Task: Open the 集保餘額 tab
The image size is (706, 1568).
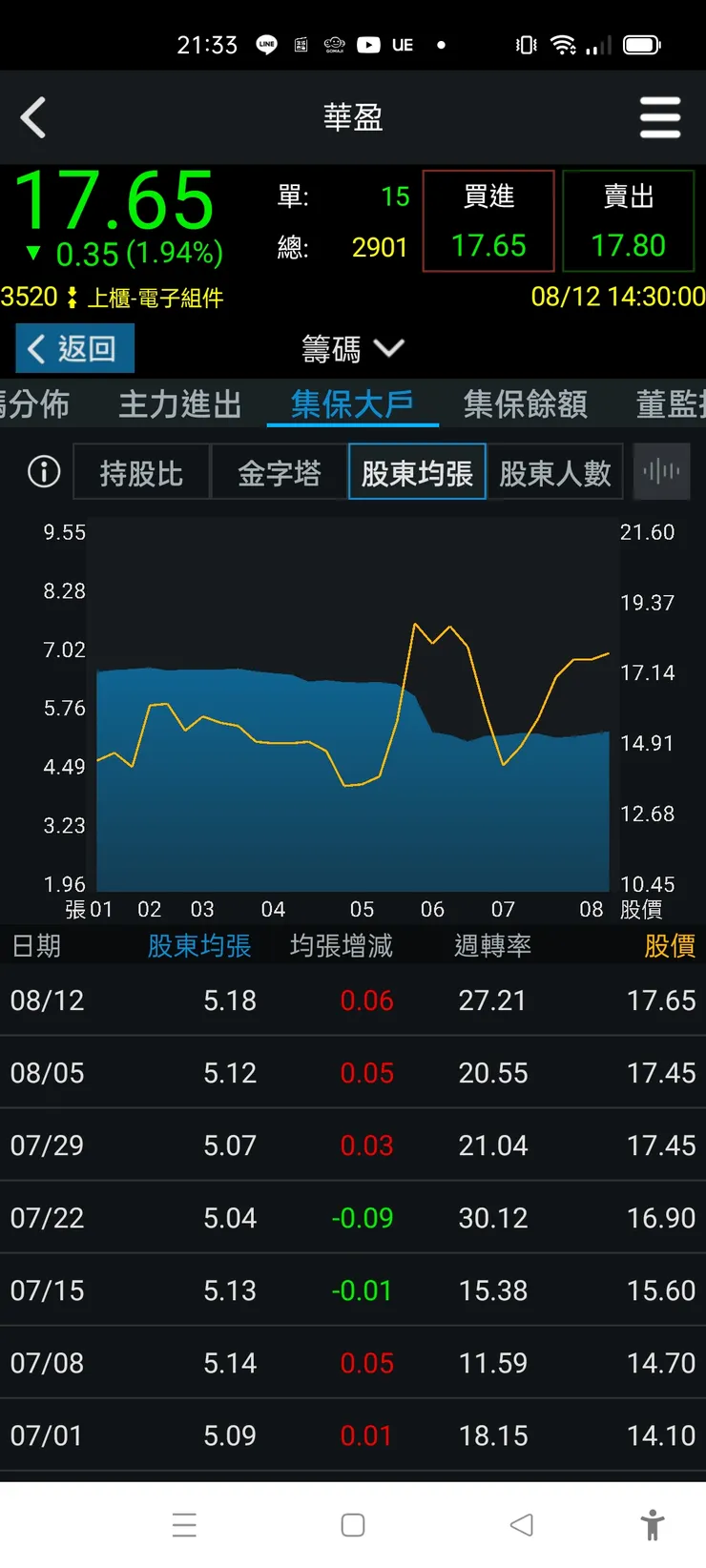Action: point(524,404)
